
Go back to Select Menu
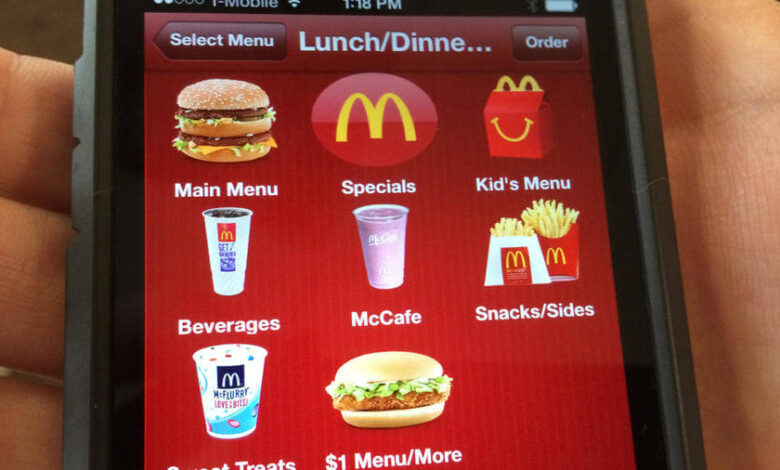(220, 41)
